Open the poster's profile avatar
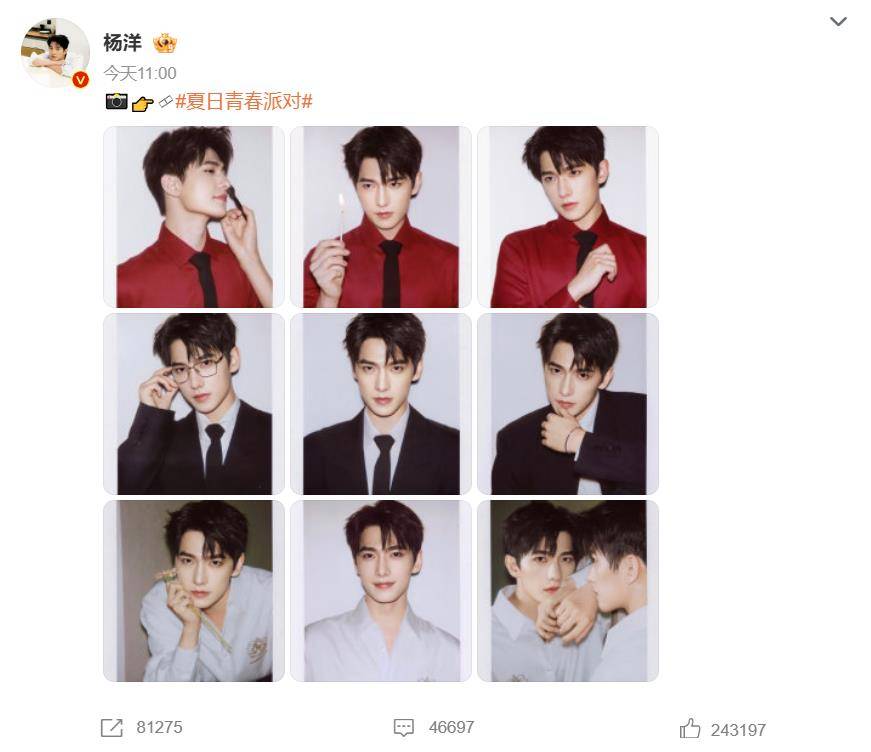This screenshot has width=871, height=752. (56, 52)
